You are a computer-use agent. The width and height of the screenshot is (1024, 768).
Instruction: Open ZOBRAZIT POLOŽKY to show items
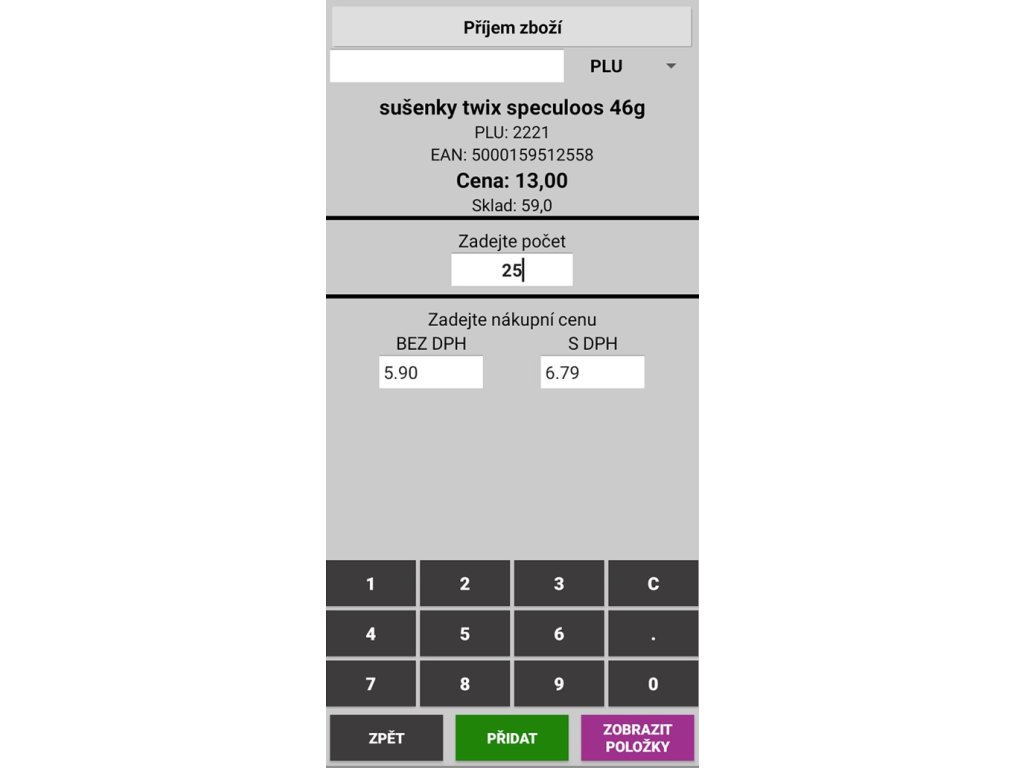coord(637,738)
